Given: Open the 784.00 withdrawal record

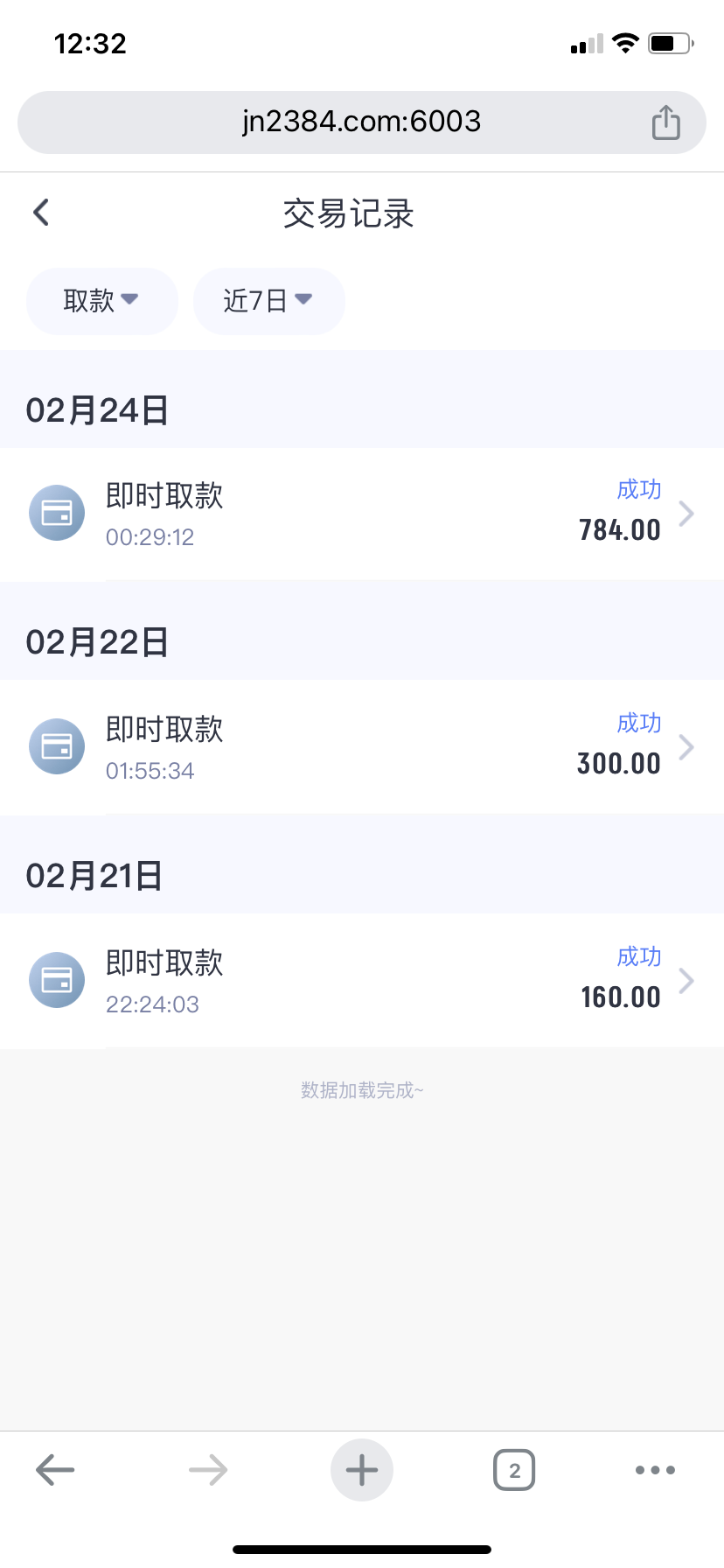Looking at the screenshot, I should [362, 514].
